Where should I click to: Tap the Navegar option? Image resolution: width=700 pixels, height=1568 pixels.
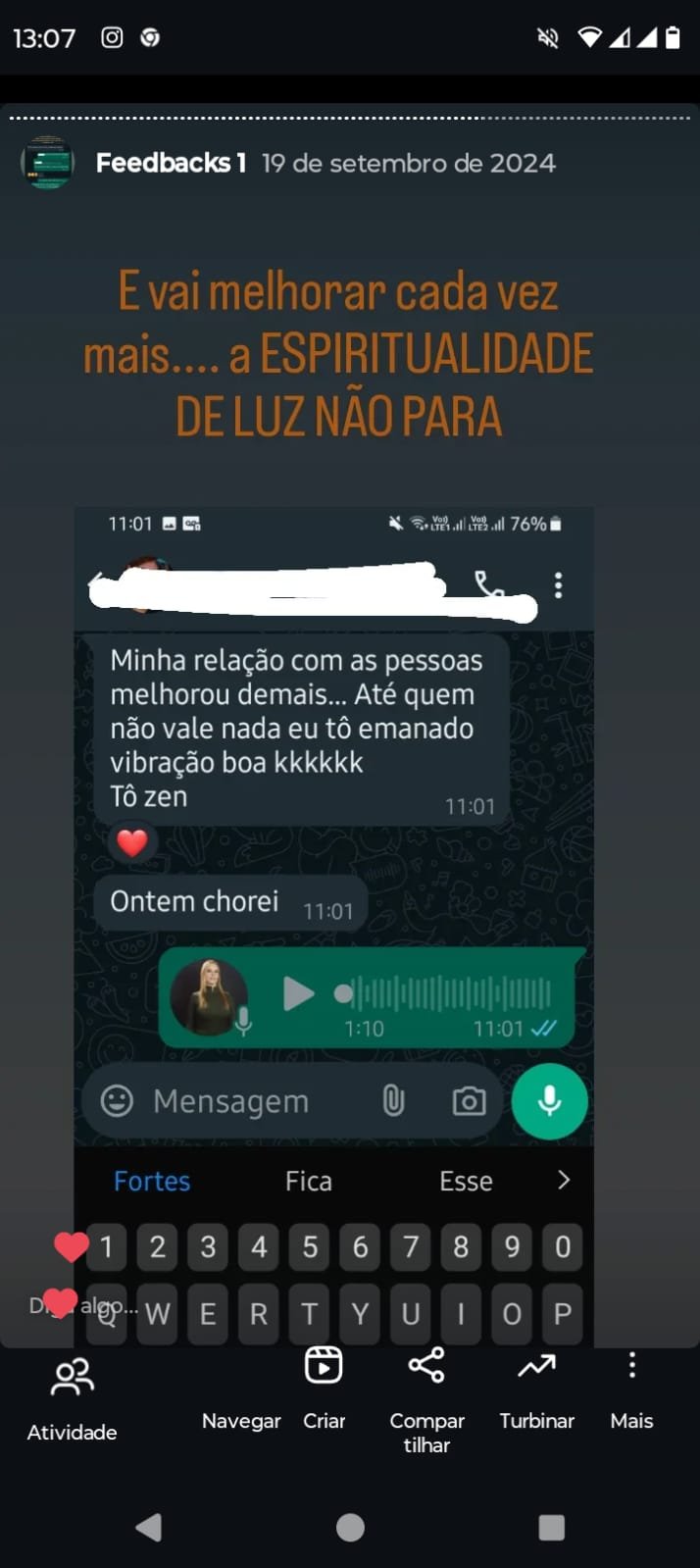click(x=241, y=1419)
